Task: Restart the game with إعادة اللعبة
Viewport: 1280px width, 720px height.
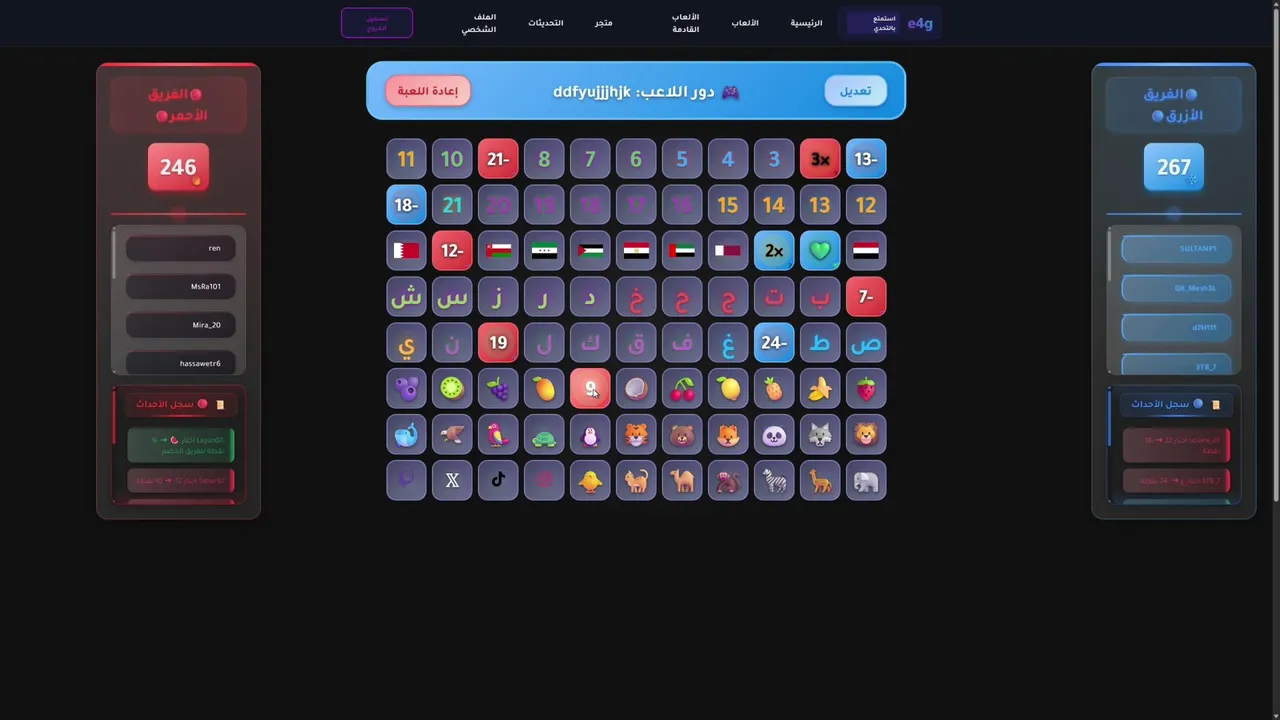Action: tap(428, 91)
